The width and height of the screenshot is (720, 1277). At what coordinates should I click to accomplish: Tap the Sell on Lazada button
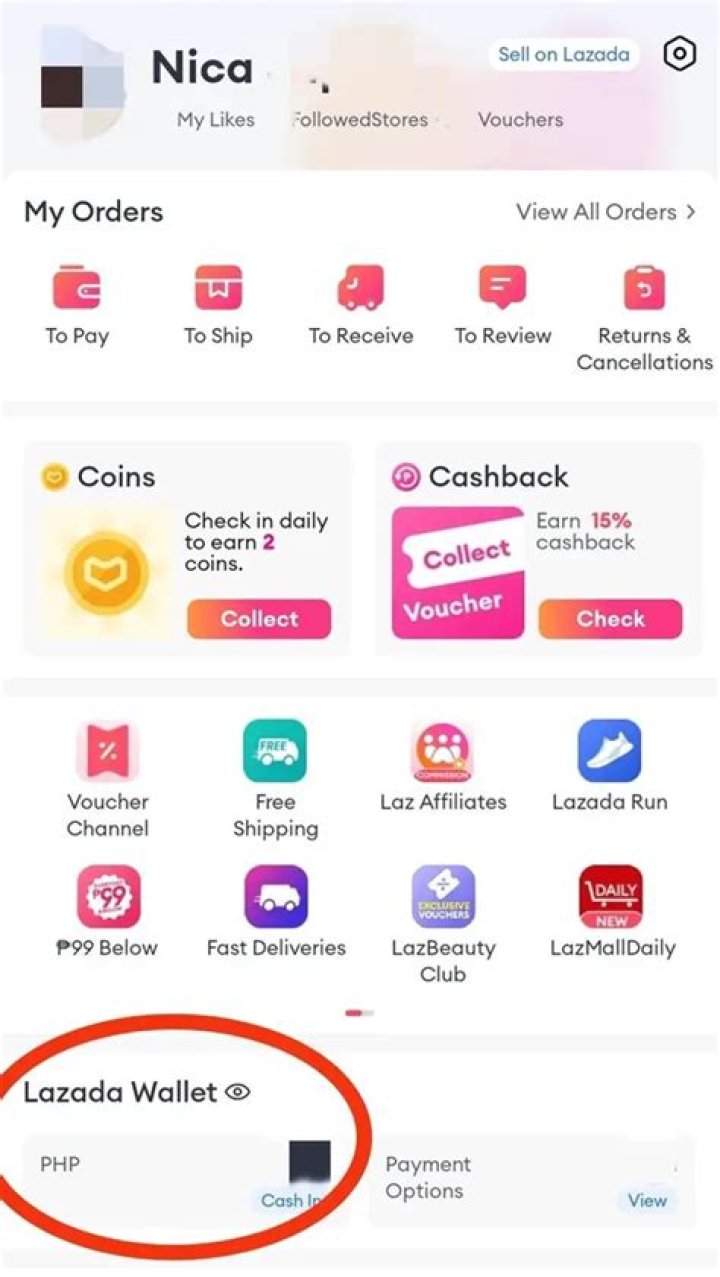564,54
